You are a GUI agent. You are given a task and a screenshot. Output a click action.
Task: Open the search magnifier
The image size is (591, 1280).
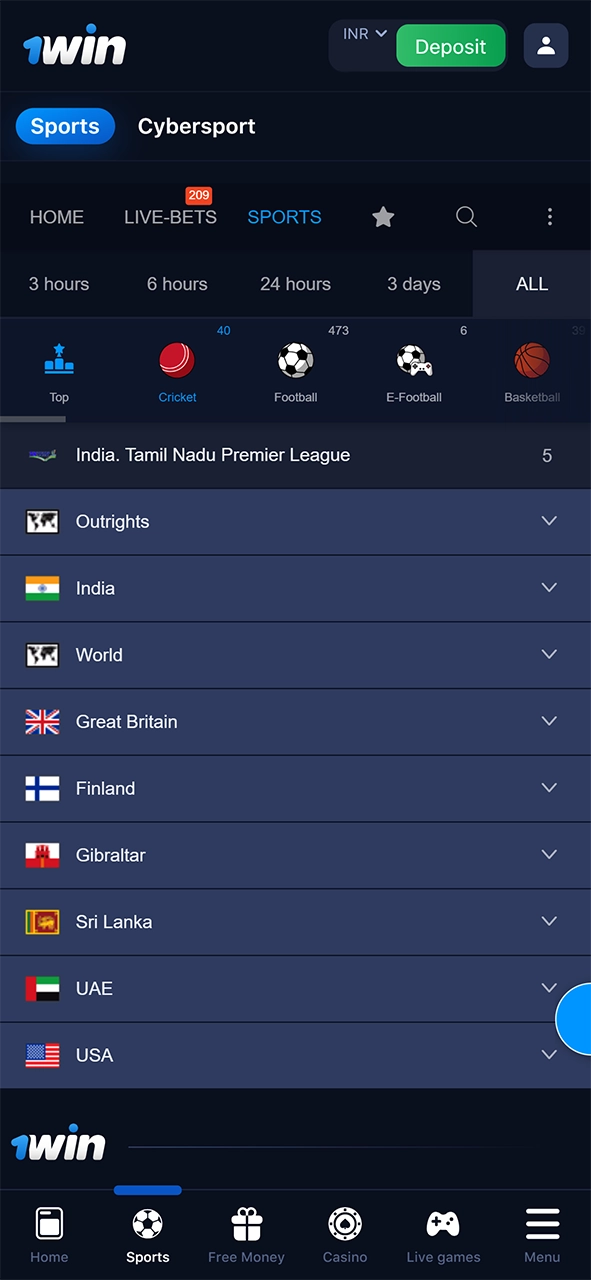(466, 217)
